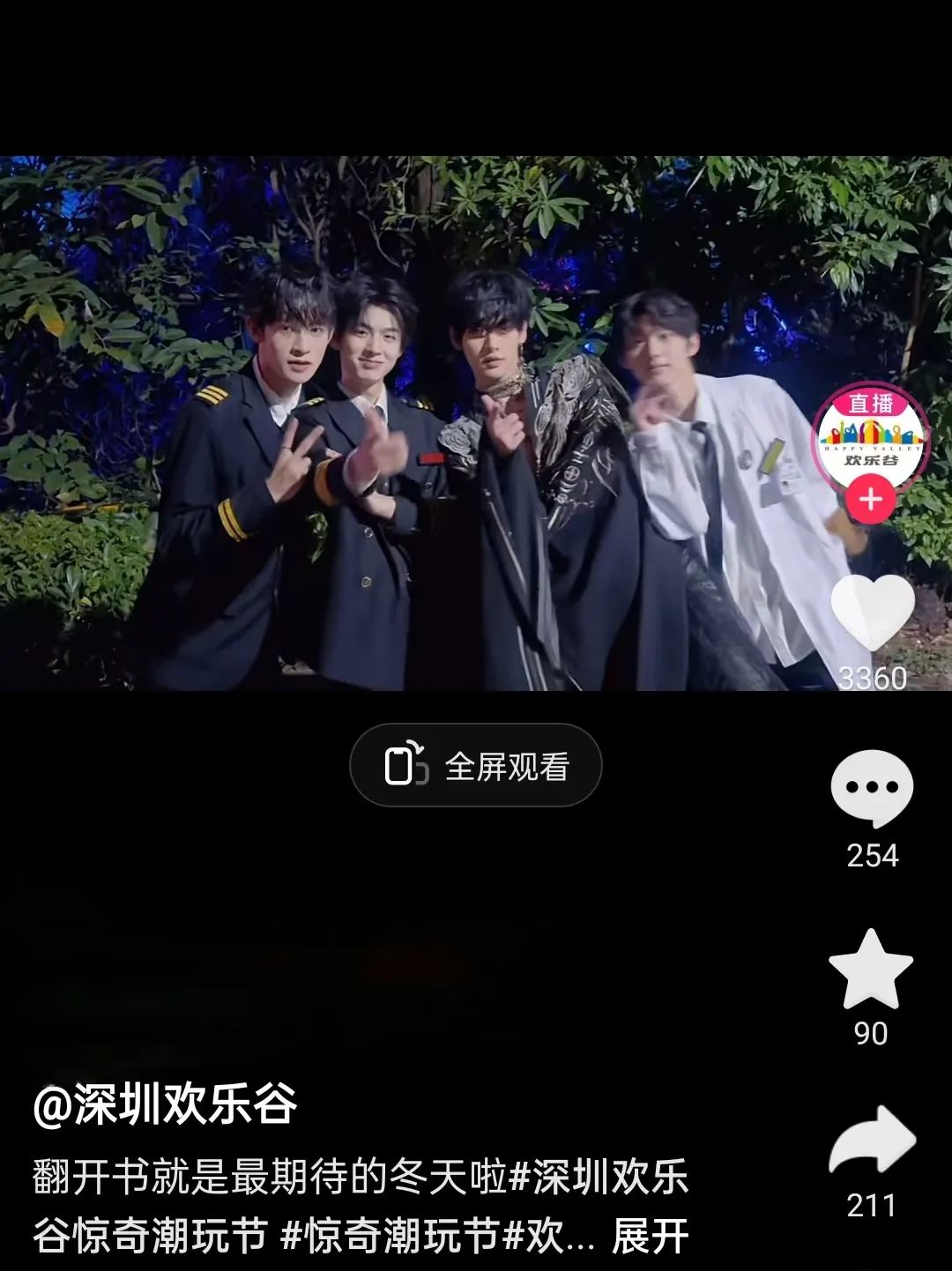Like this video with the heart
Screen dimensions: 952x1271
coord(872,612)
